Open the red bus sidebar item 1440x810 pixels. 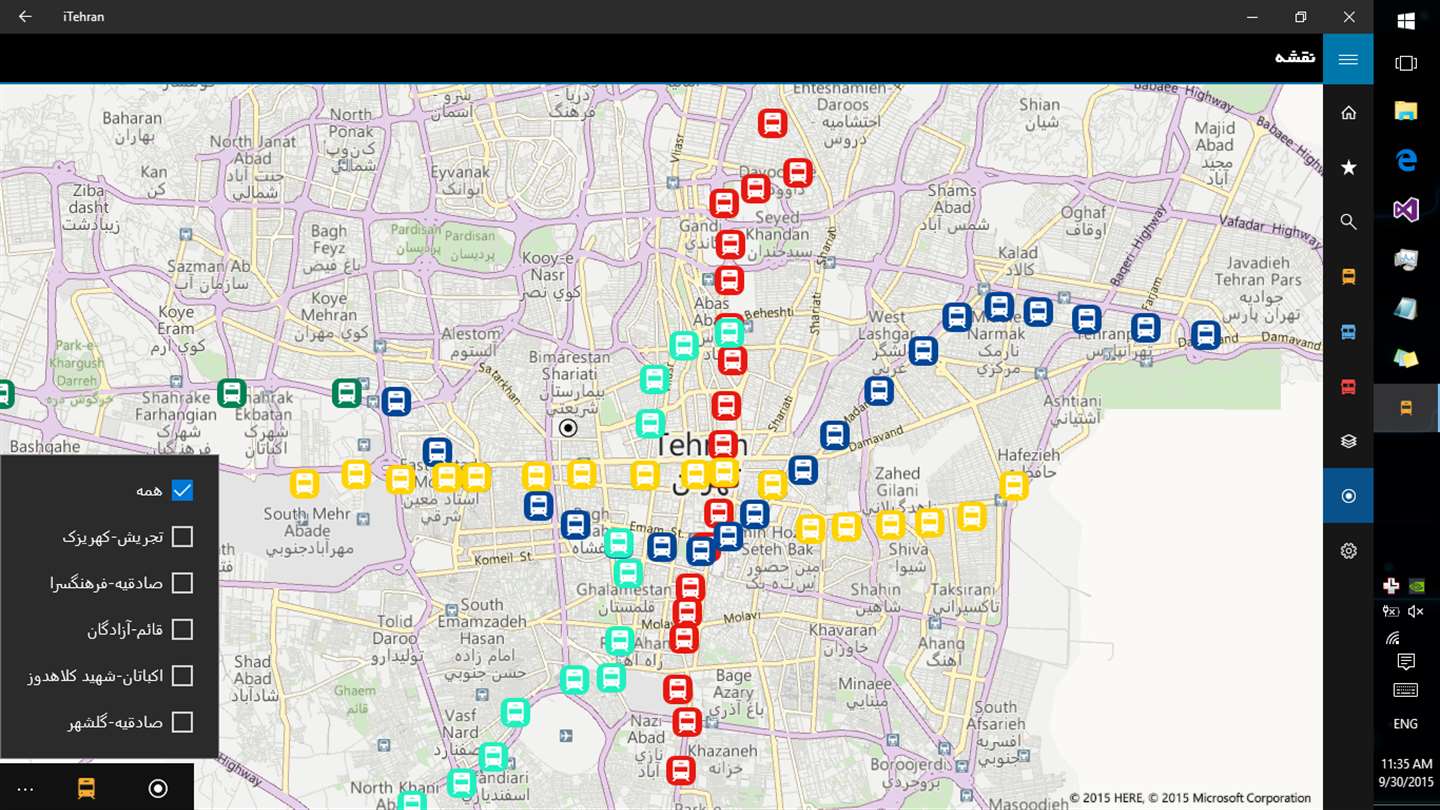click(1348, 387)
